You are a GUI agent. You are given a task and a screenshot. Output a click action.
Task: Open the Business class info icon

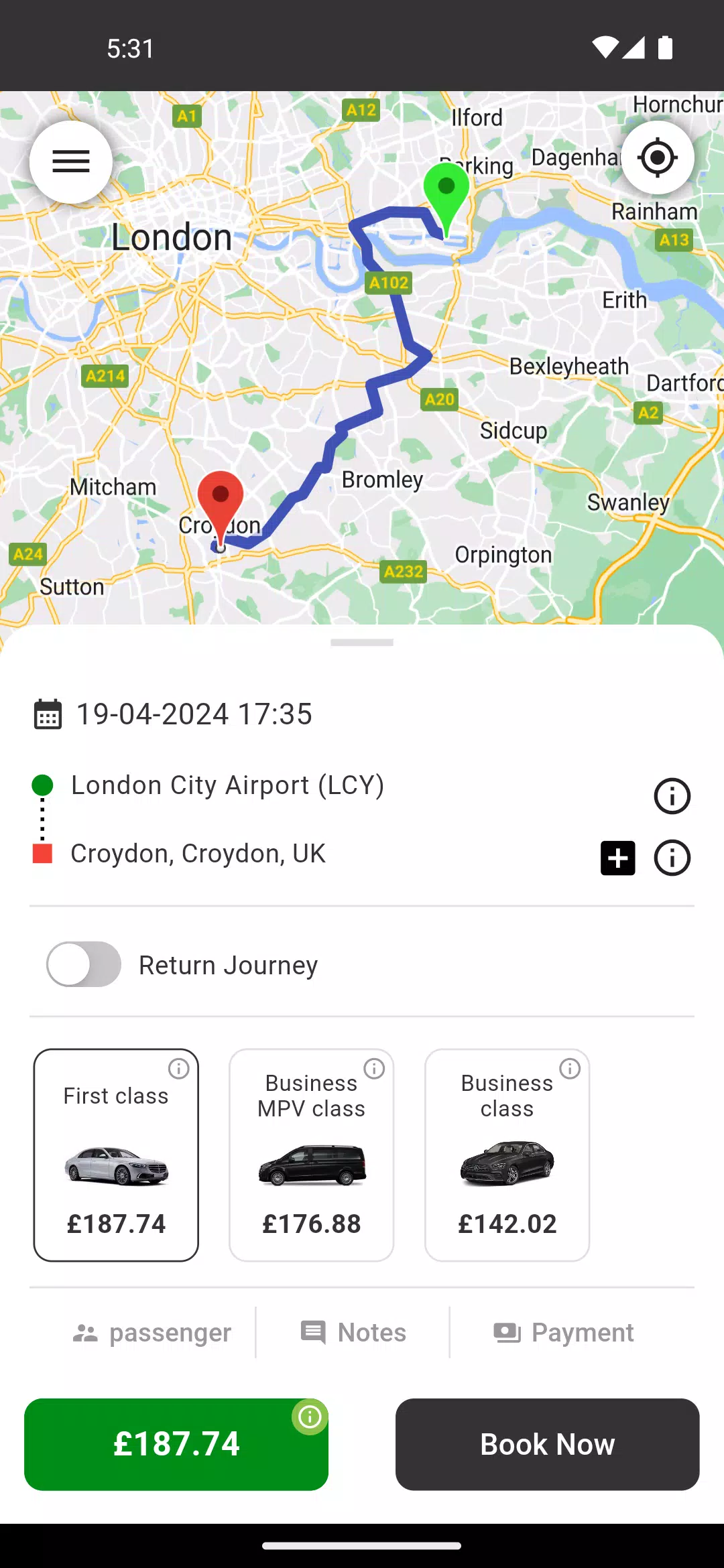[571, 1068]
